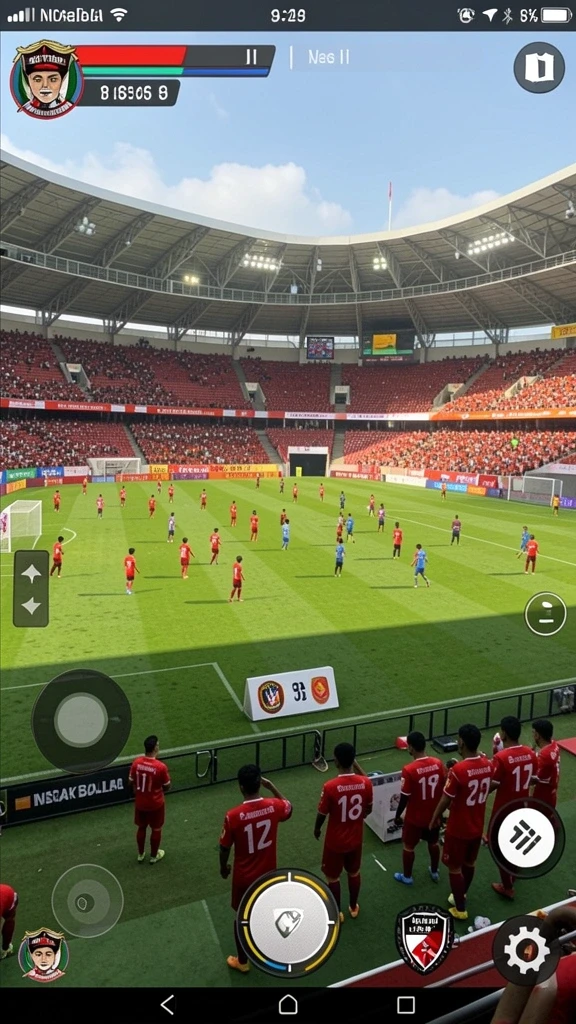Tap the upper arrow on the vertical pad
The width and height of the screenshot is (576, 1024).
31,574
